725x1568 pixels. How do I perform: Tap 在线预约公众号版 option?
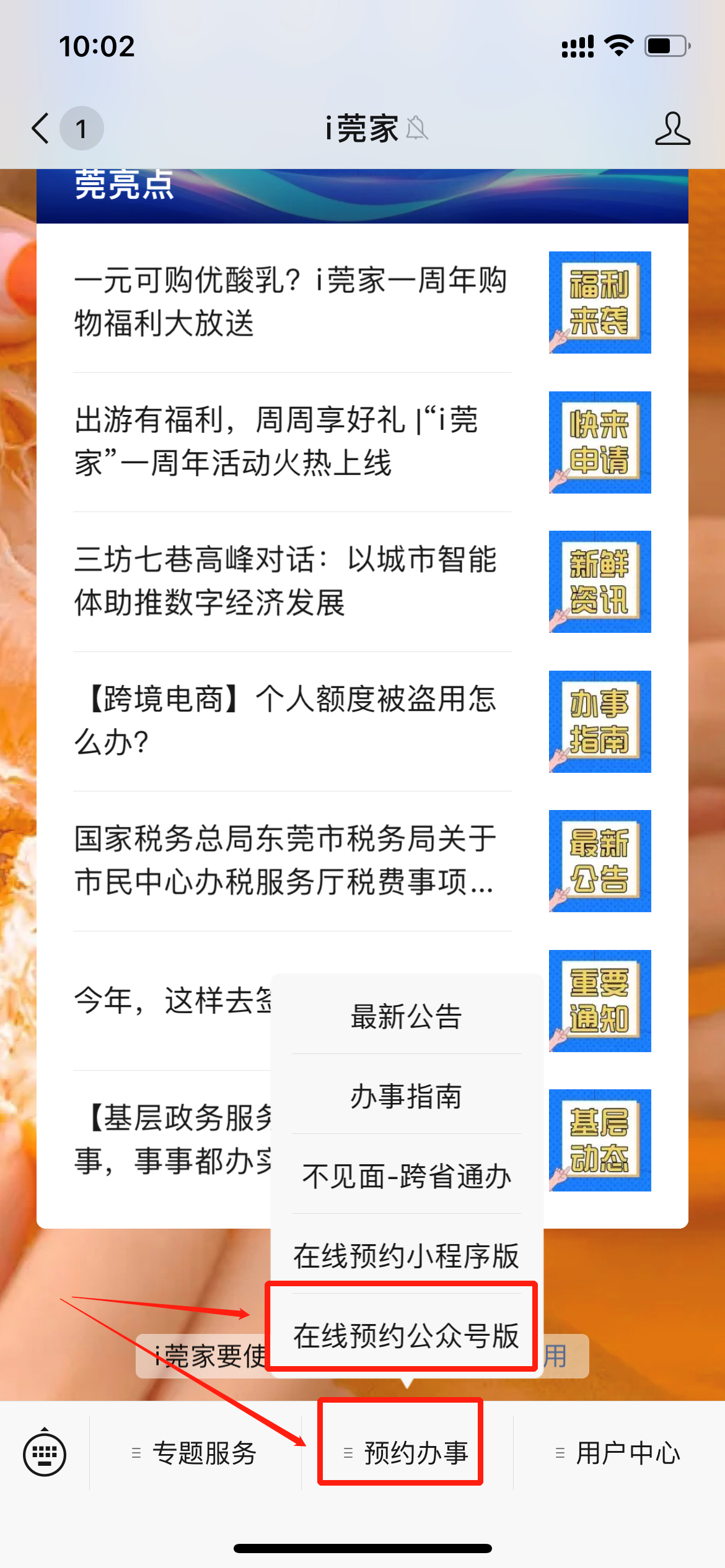406,1335
